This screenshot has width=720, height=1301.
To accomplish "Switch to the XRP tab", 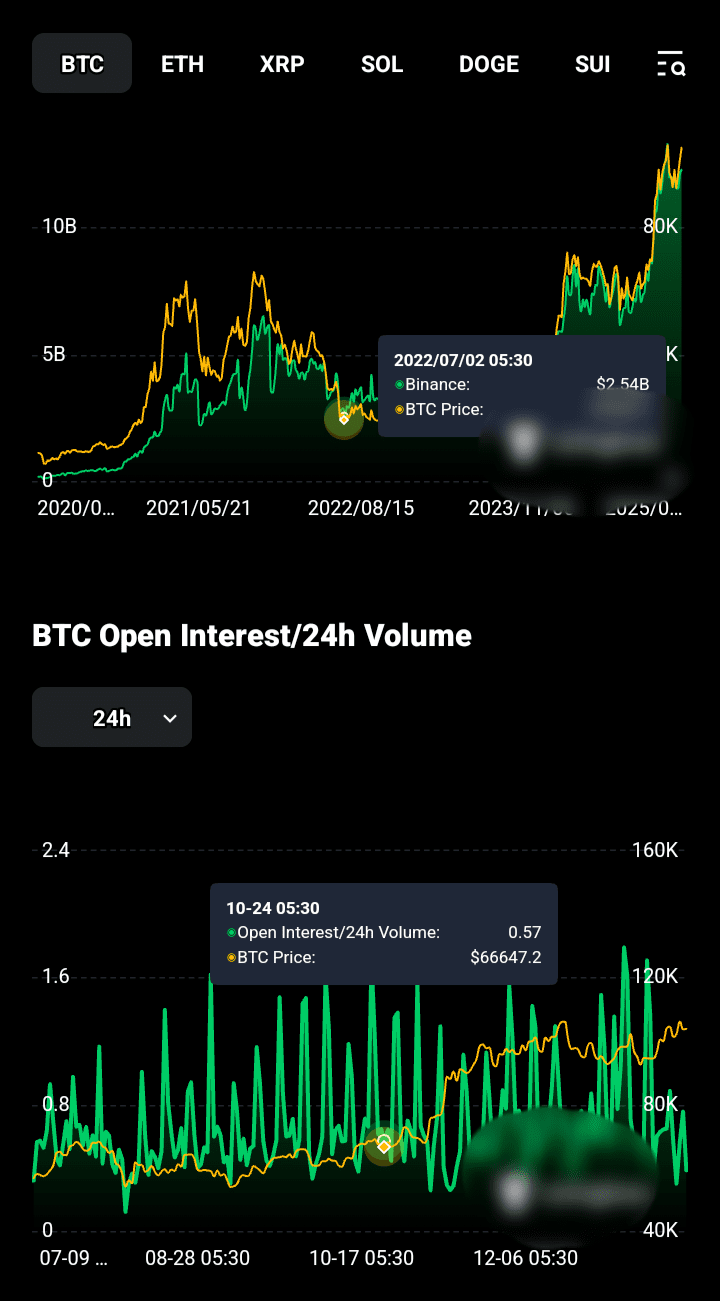I will tap(282, 64).
